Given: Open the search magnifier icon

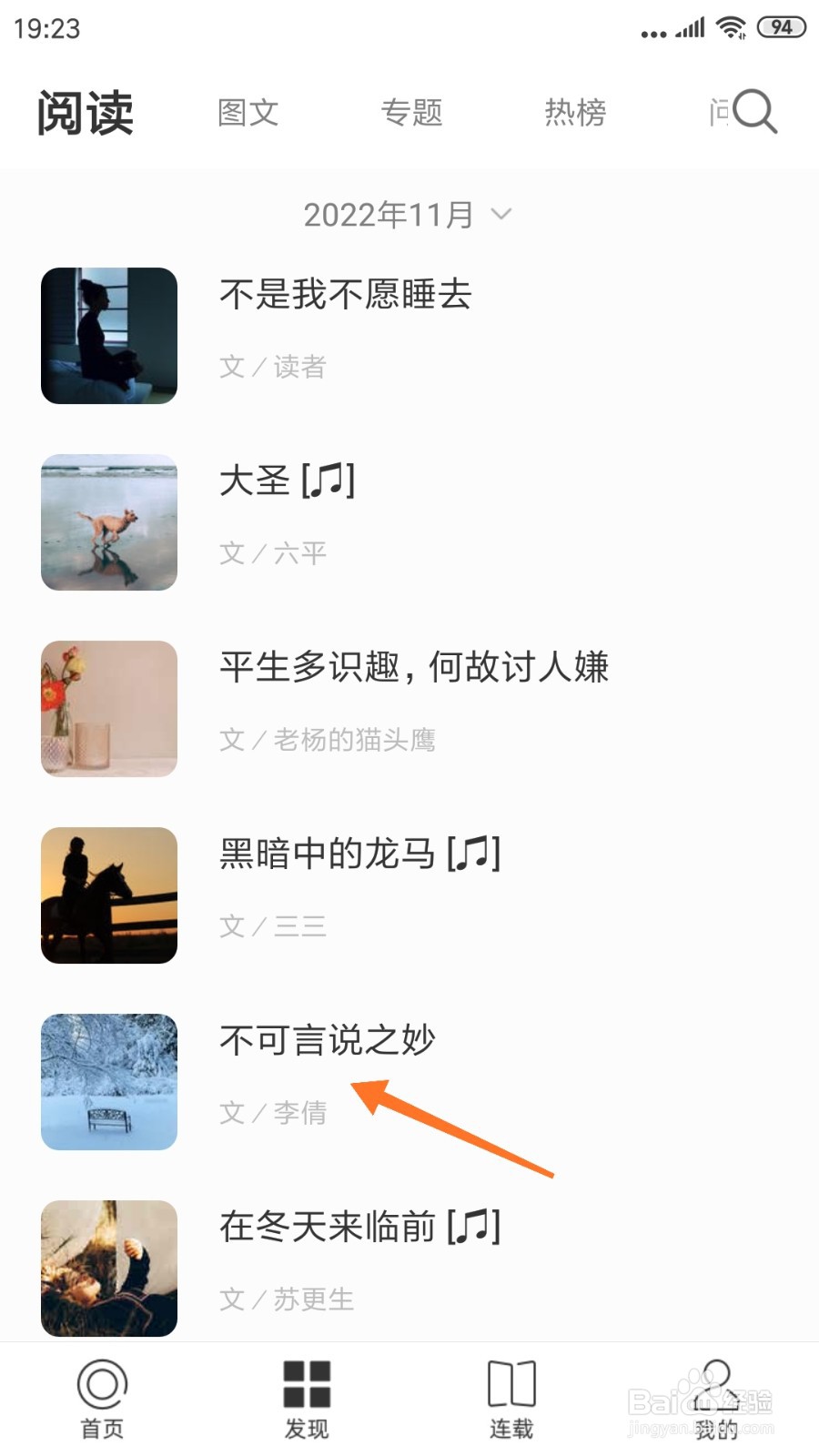Looking at the screenshot, I should (754, 112).
